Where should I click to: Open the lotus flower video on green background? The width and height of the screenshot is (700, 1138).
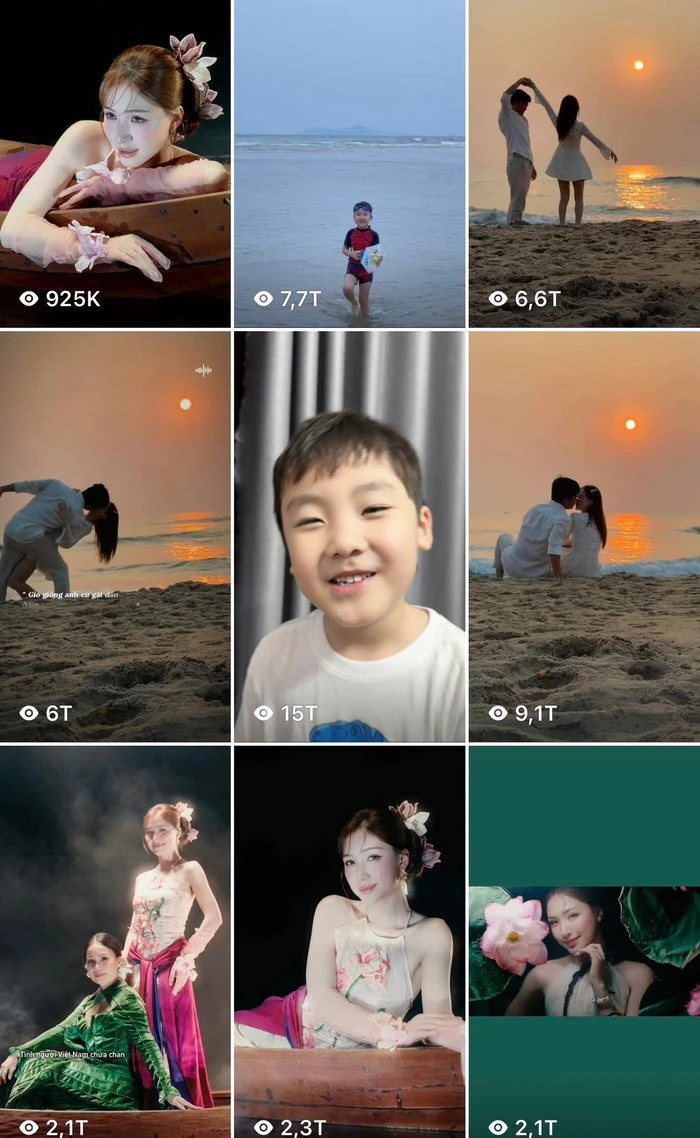pyautogui.click(x=584, y=940)
